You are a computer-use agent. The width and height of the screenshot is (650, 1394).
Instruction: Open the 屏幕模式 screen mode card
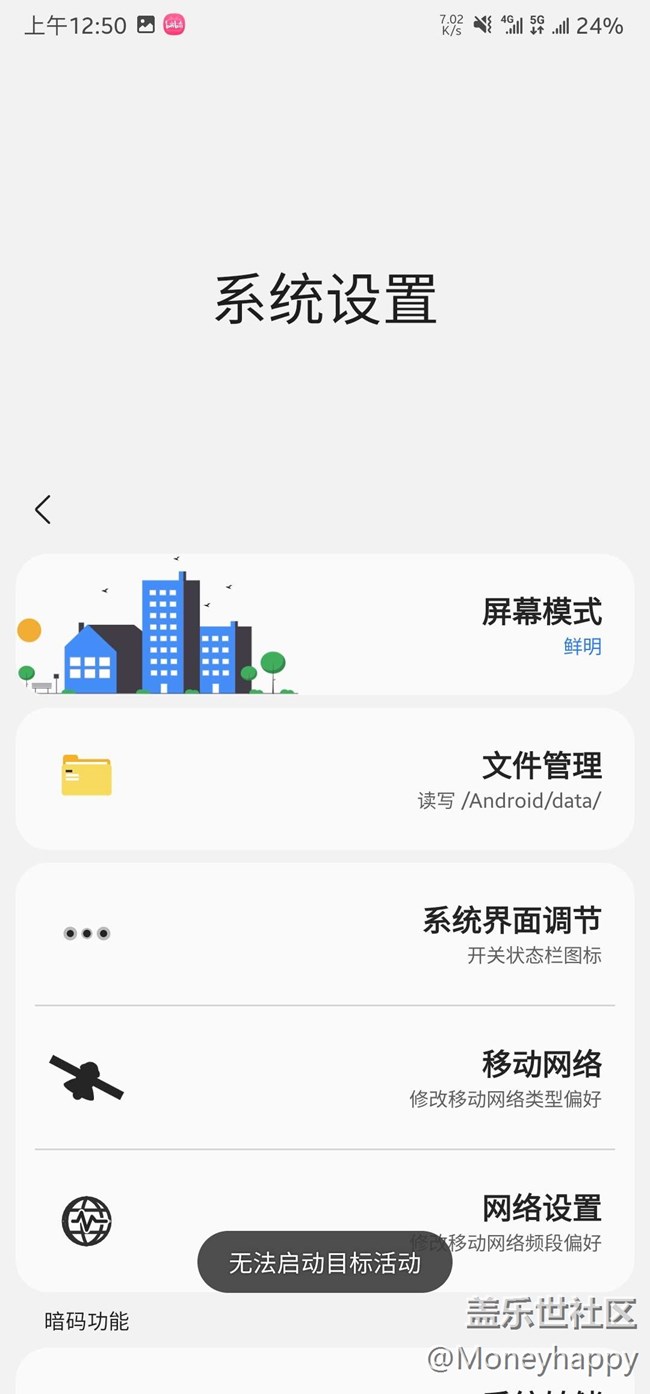324,625
